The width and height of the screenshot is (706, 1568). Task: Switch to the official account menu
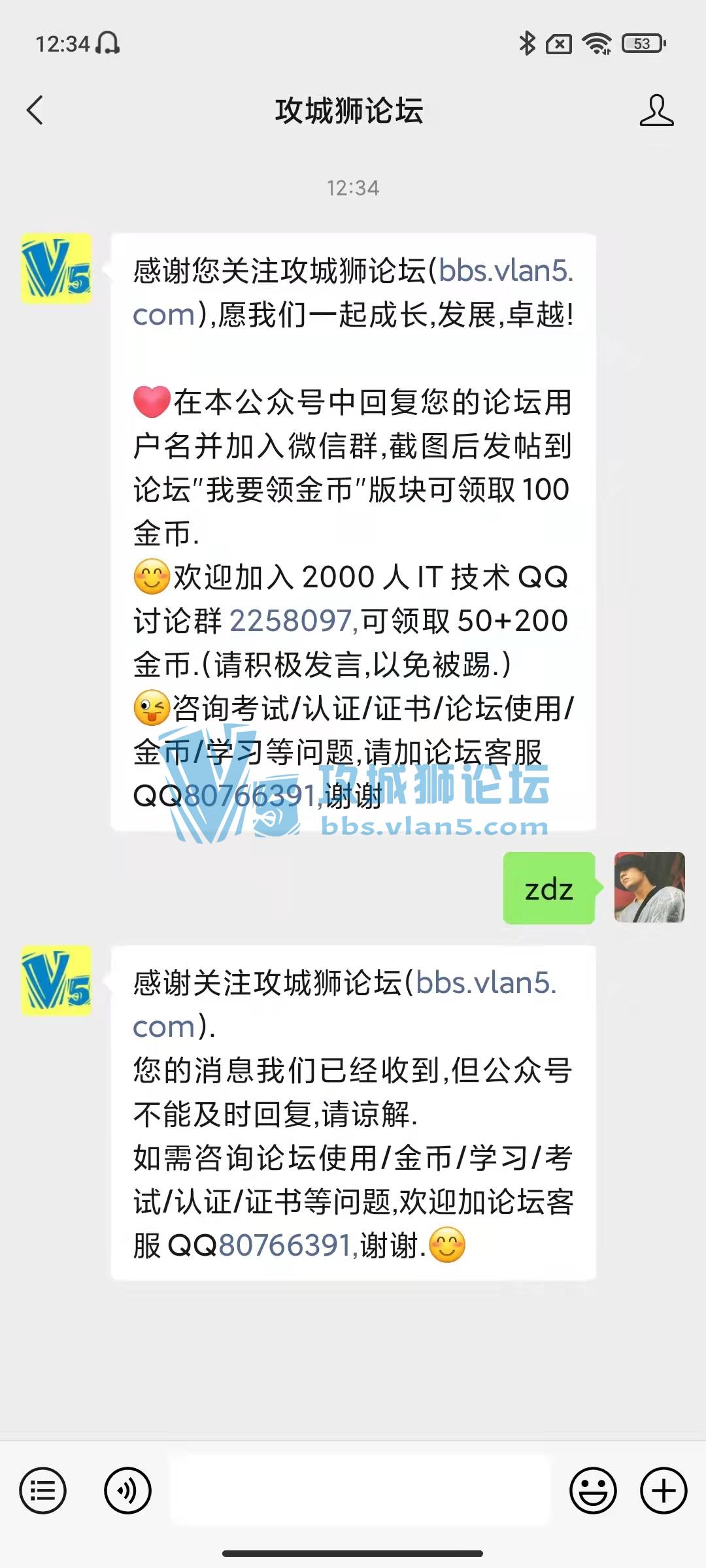point(43,1491)
